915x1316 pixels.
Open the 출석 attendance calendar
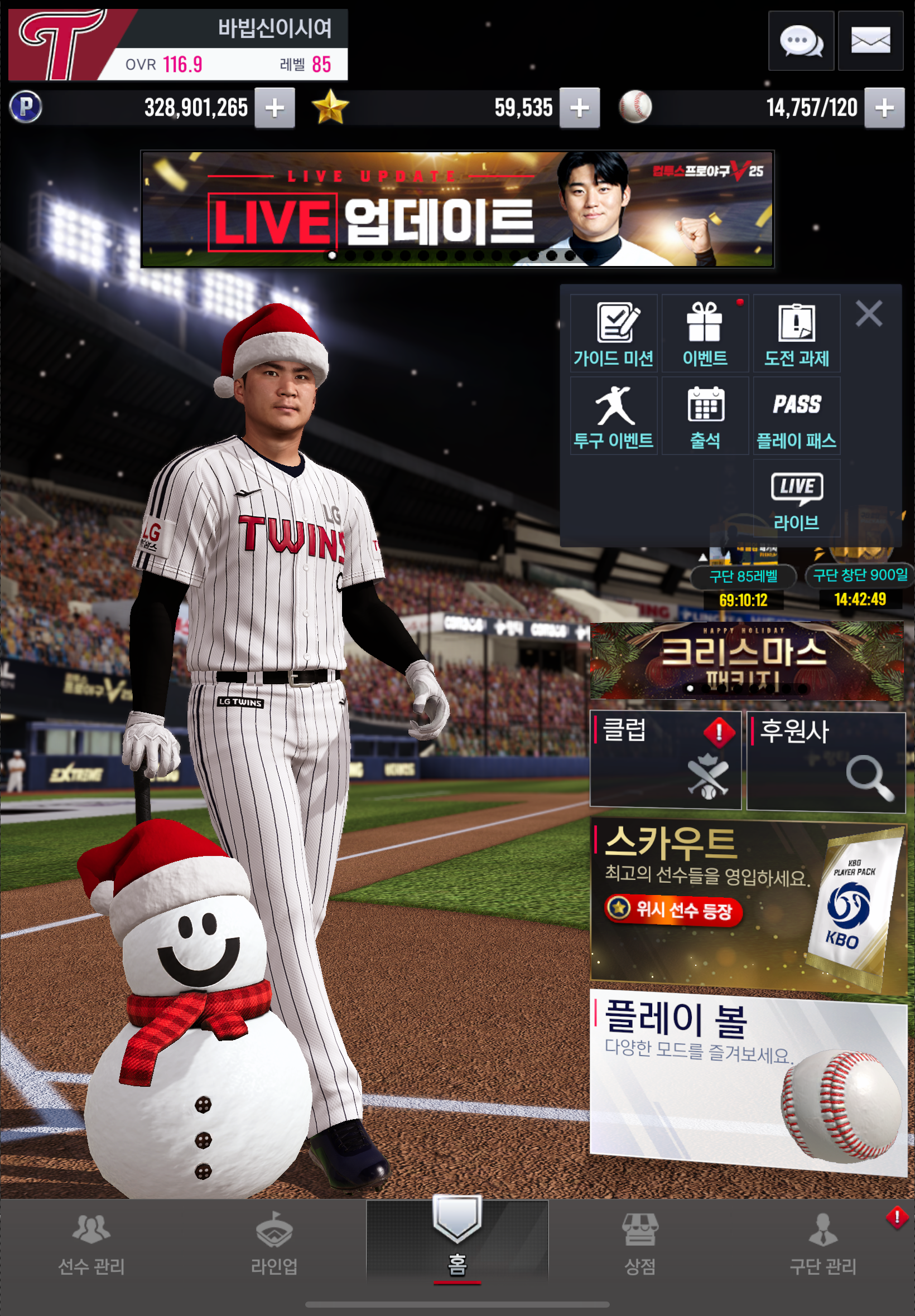point(705,417)
